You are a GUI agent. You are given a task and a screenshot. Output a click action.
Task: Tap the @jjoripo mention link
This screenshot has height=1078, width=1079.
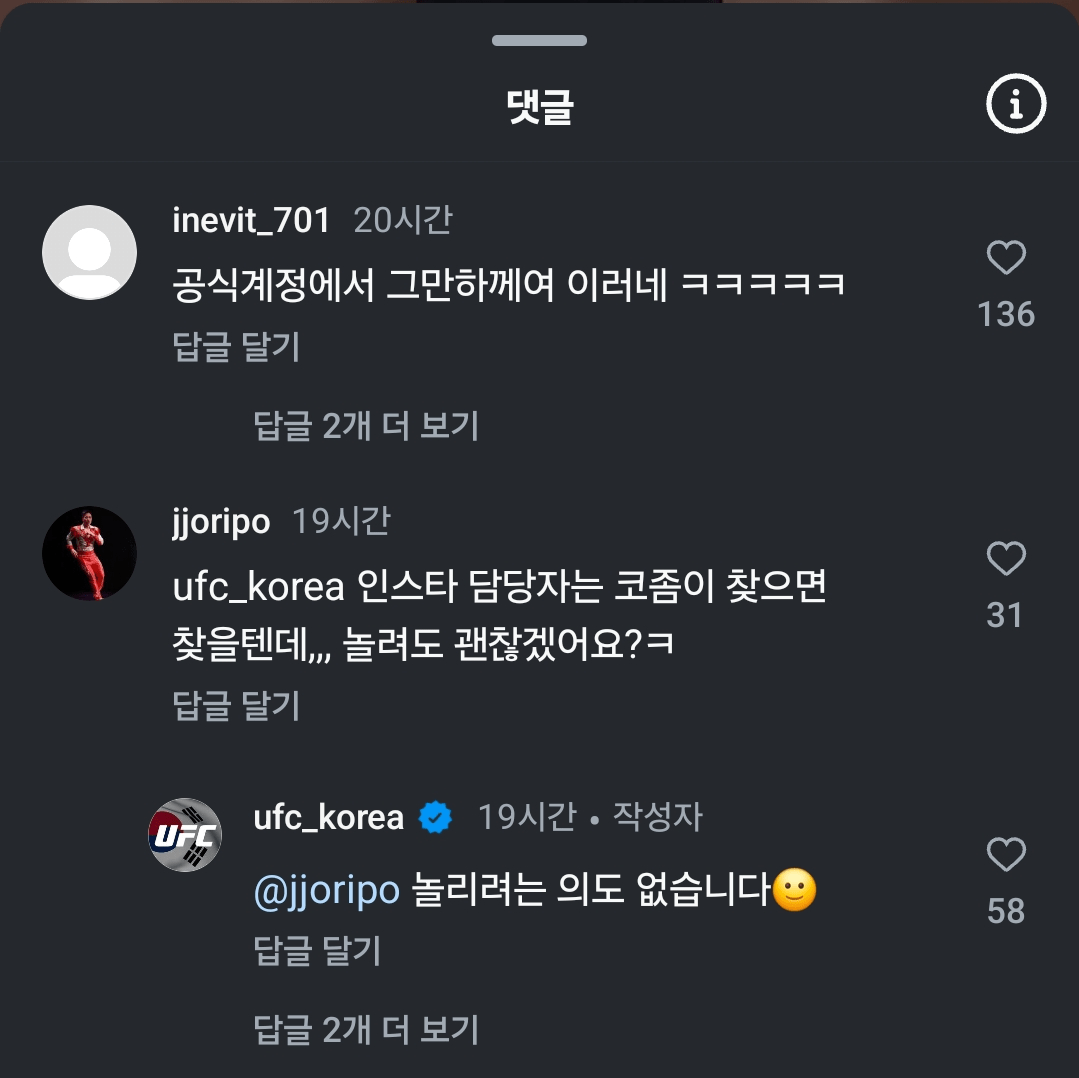327,890
